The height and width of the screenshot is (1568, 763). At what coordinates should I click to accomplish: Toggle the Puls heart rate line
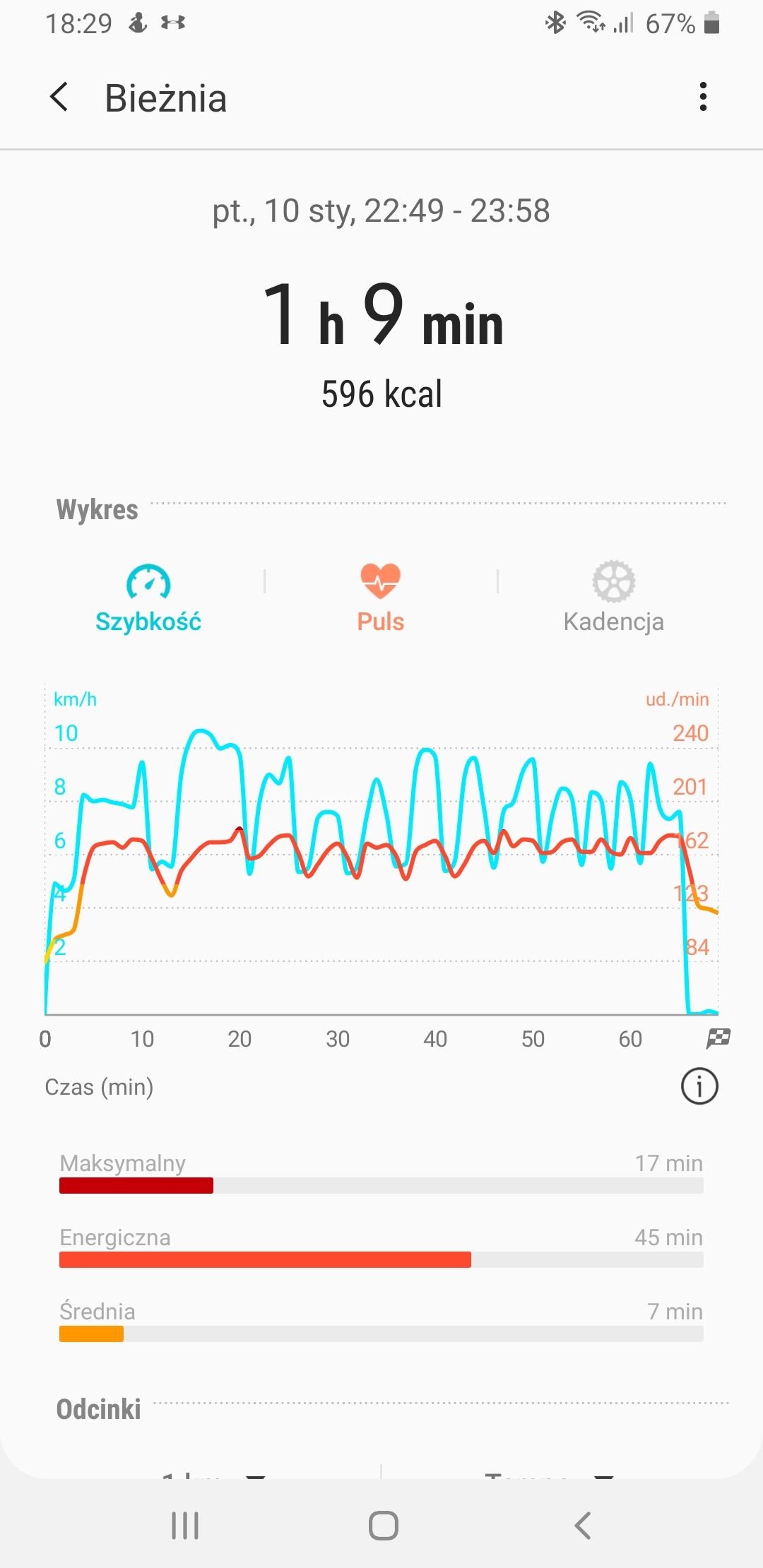[x=380, y=598]
